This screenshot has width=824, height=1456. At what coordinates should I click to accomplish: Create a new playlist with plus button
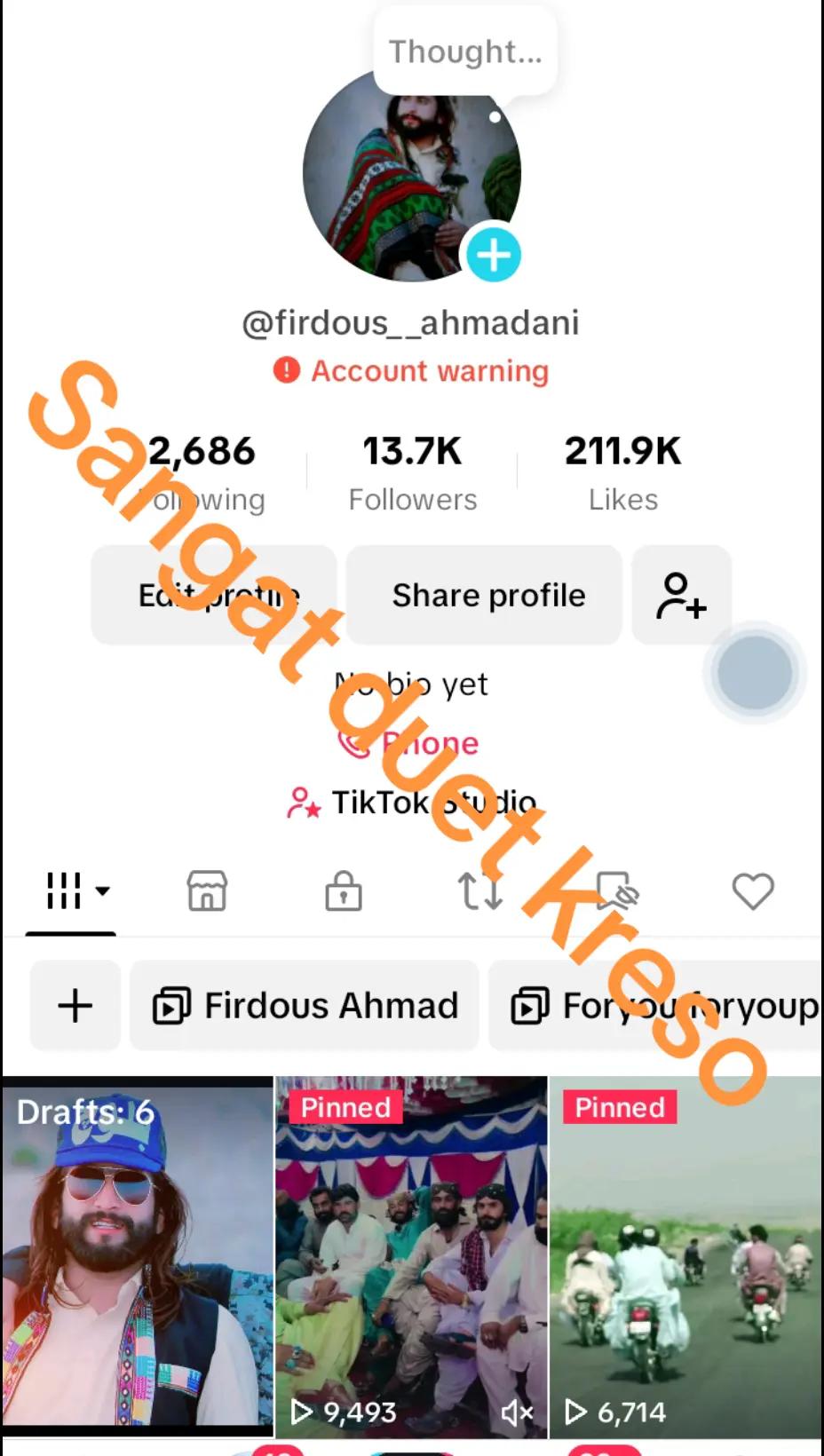[x=75, y=1006]
